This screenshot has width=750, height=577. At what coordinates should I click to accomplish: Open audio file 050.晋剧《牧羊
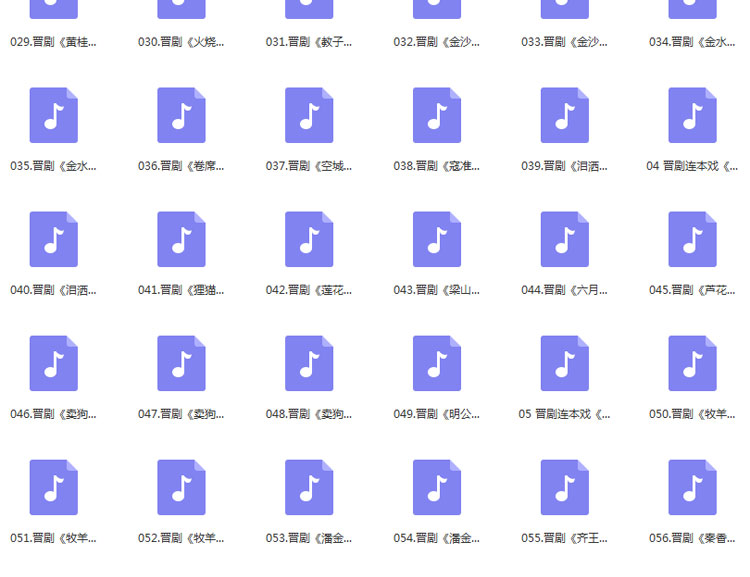pyautogui.click(x=692, y=364)
